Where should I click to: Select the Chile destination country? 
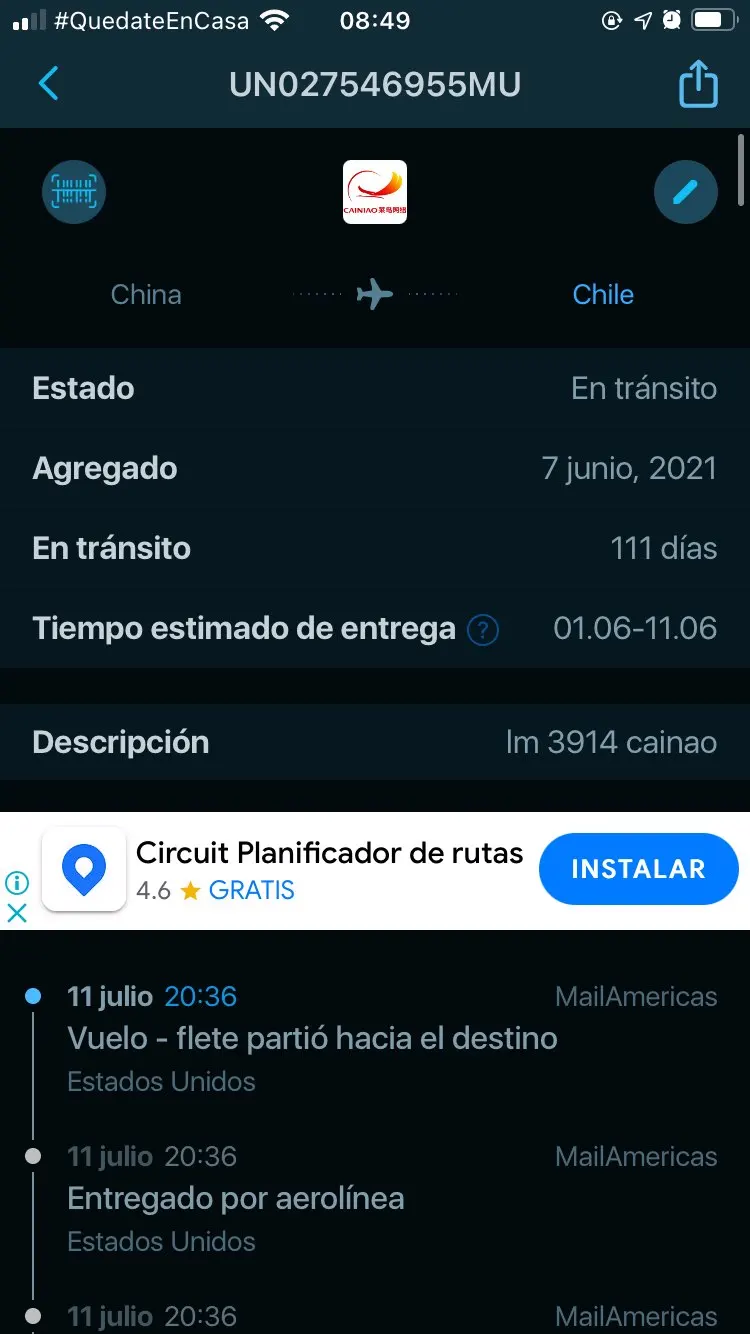pos(602,294)
